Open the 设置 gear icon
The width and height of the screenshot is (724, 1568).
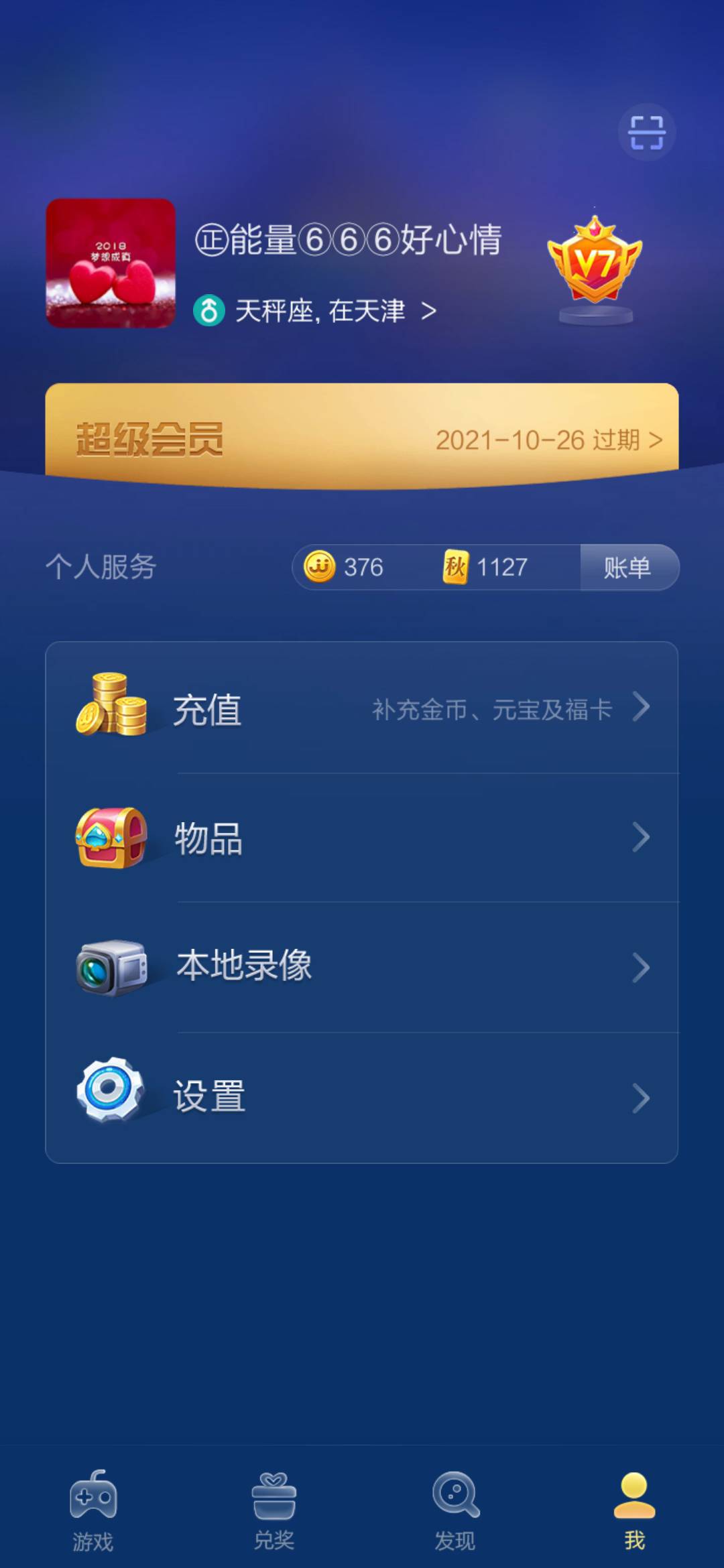(x=109, y=1091)
